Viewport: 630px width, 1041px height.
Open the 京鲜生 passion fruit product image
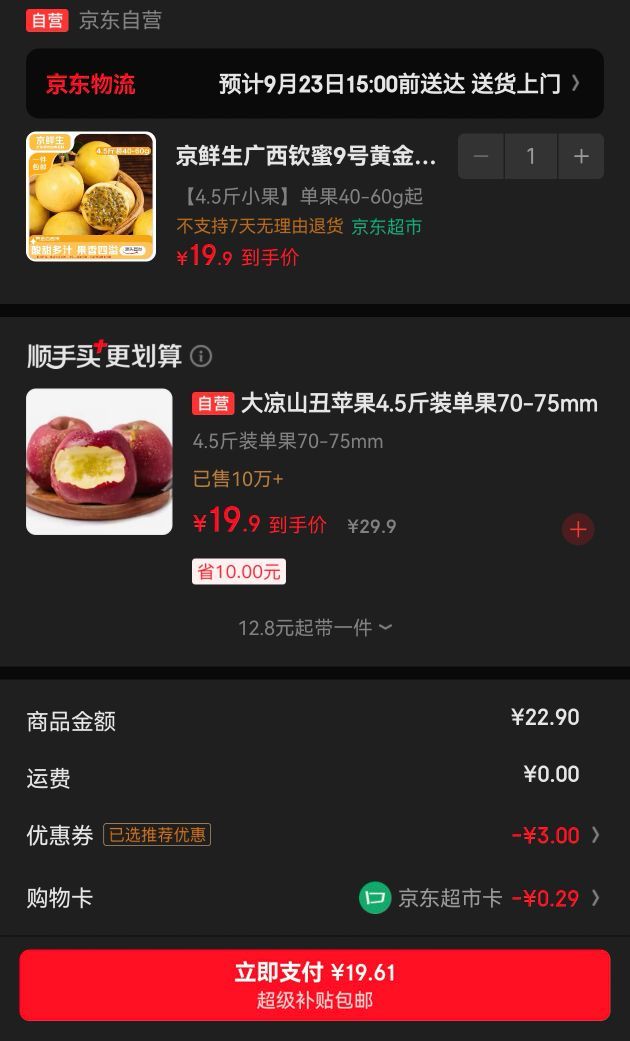pos(91,197)
